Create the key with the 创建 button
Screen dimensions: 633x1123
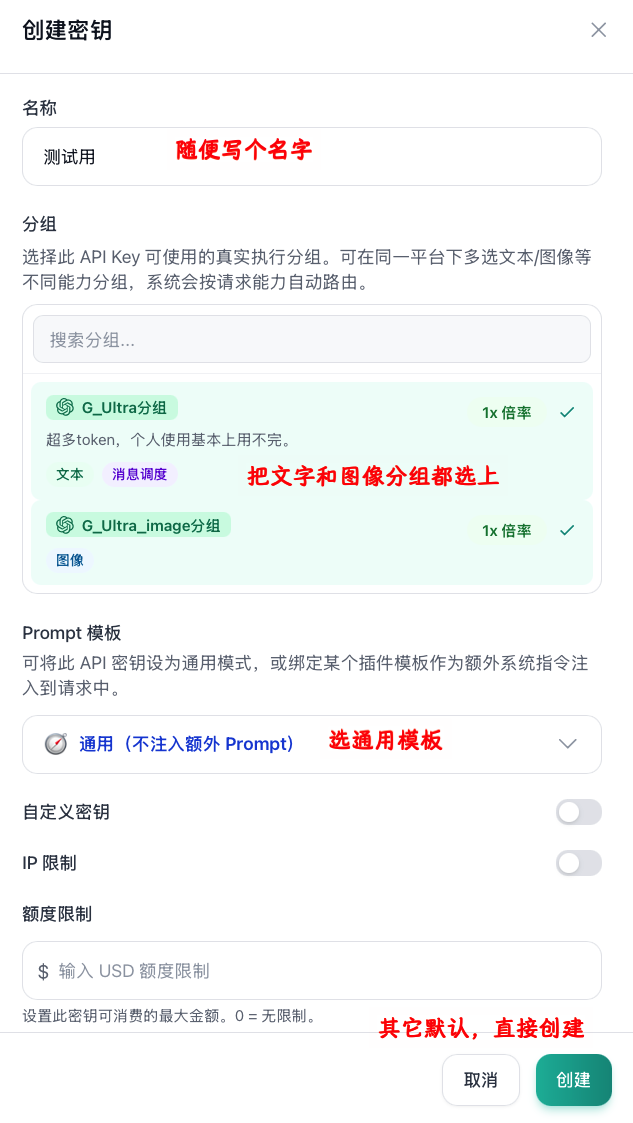(574, 1080)
